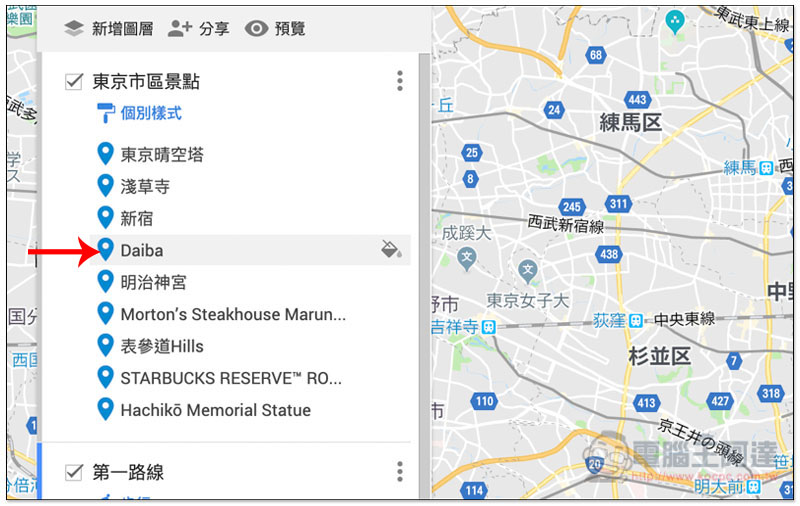Open overflow menu for 東京市區景點 layer
800x506 pixels.
click(x=399, y=81)
